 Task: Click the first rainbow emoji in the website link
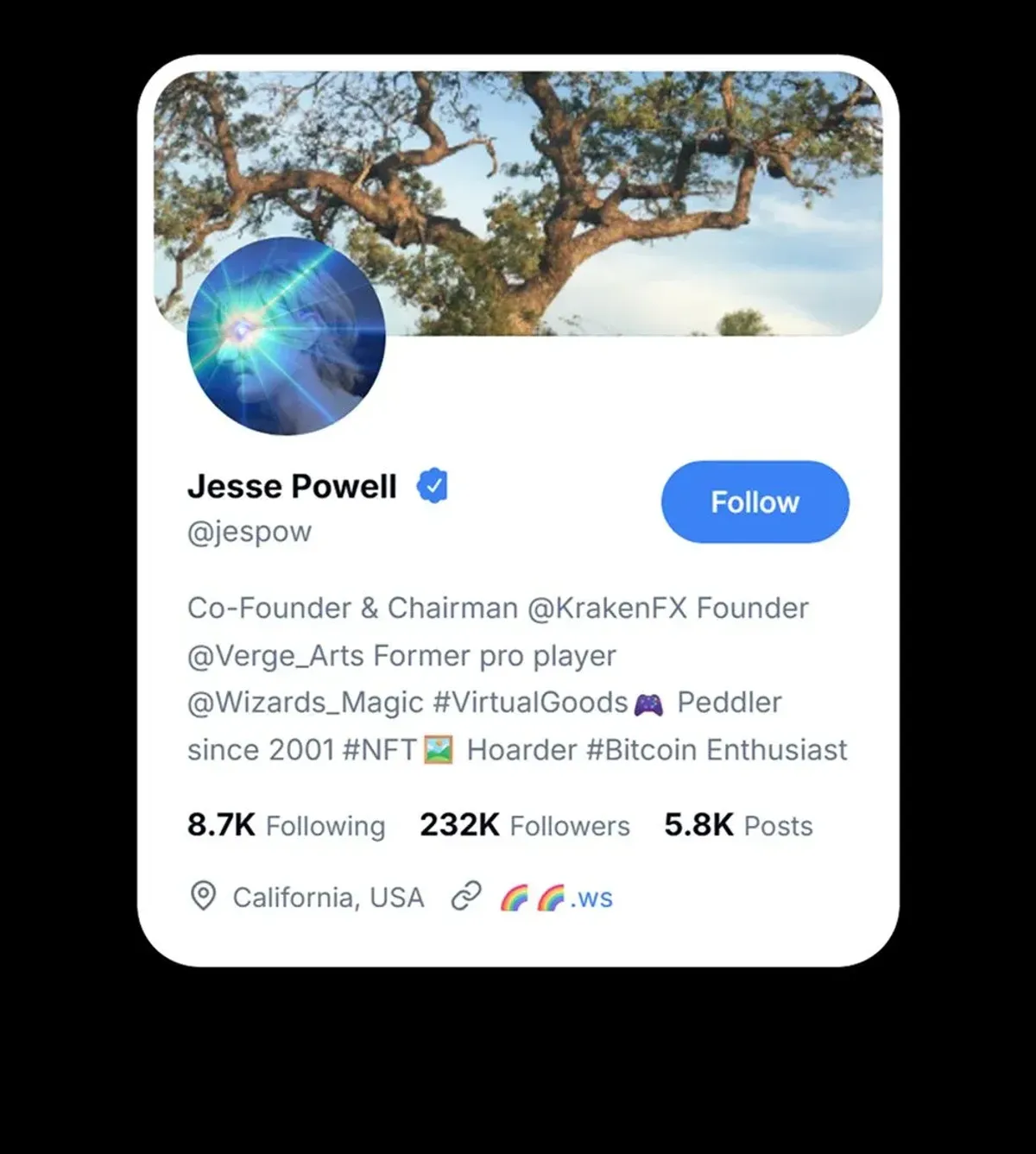[514, 898]
